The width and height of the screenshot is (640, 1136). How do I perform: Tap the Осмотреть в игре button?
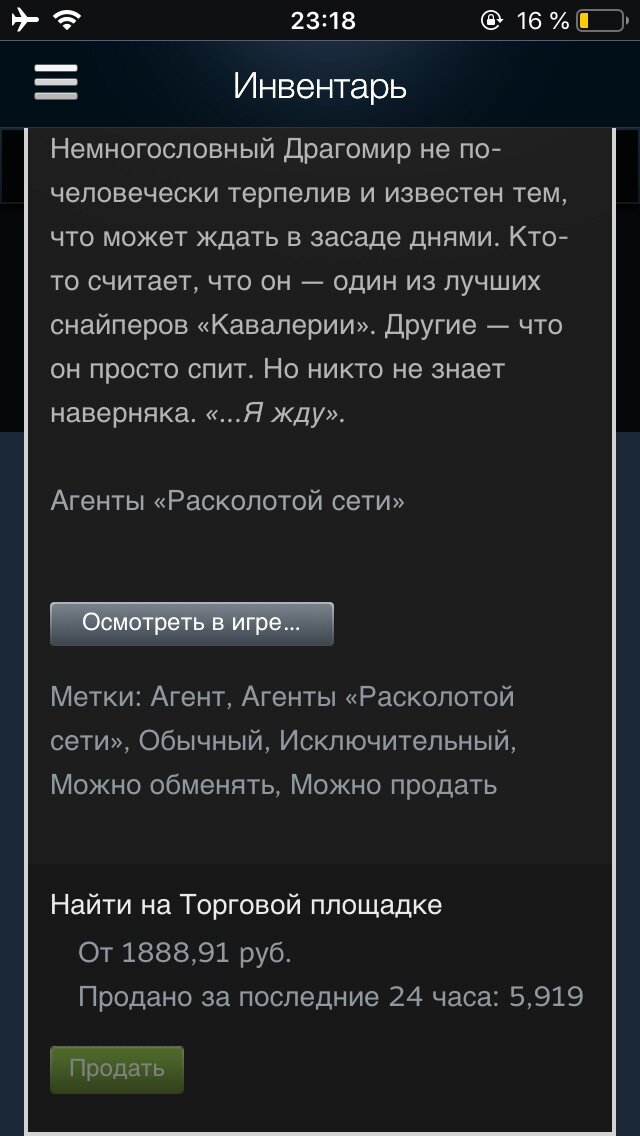pos(191,623)
